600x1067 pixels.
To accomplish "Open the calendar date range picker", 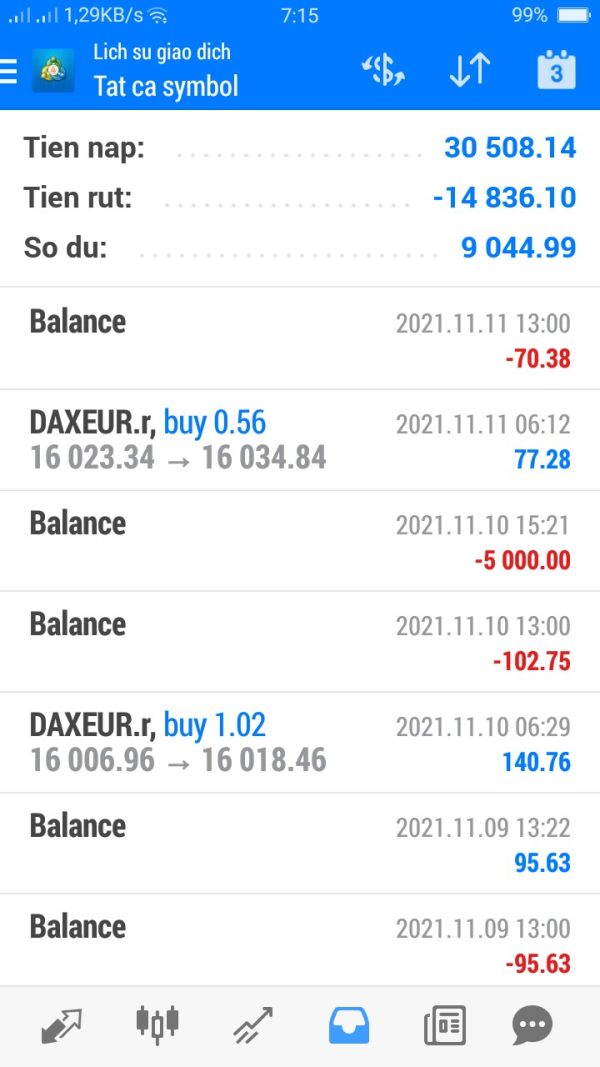I will tap(556, 70).
